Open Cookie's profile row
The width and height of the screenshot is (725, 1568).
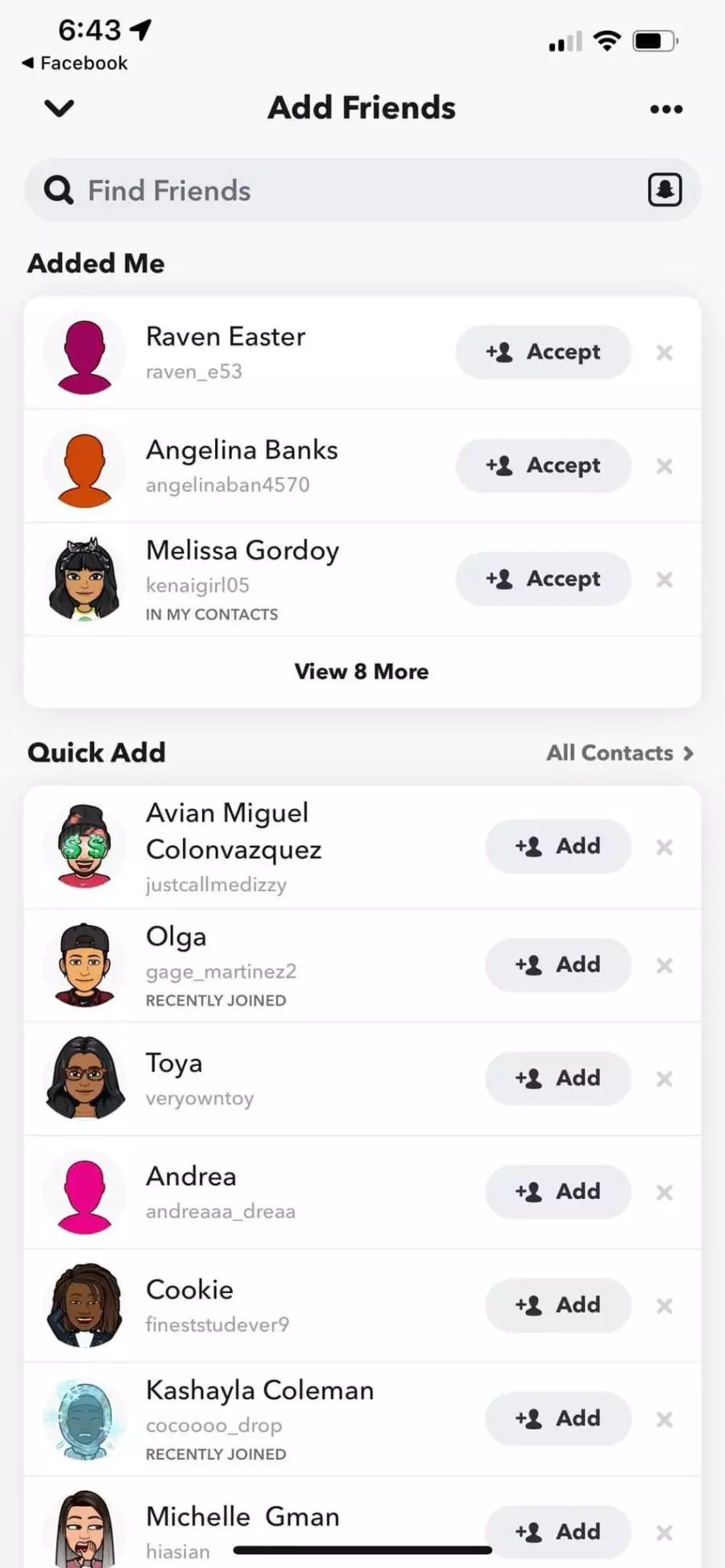tap(362, 1305)
